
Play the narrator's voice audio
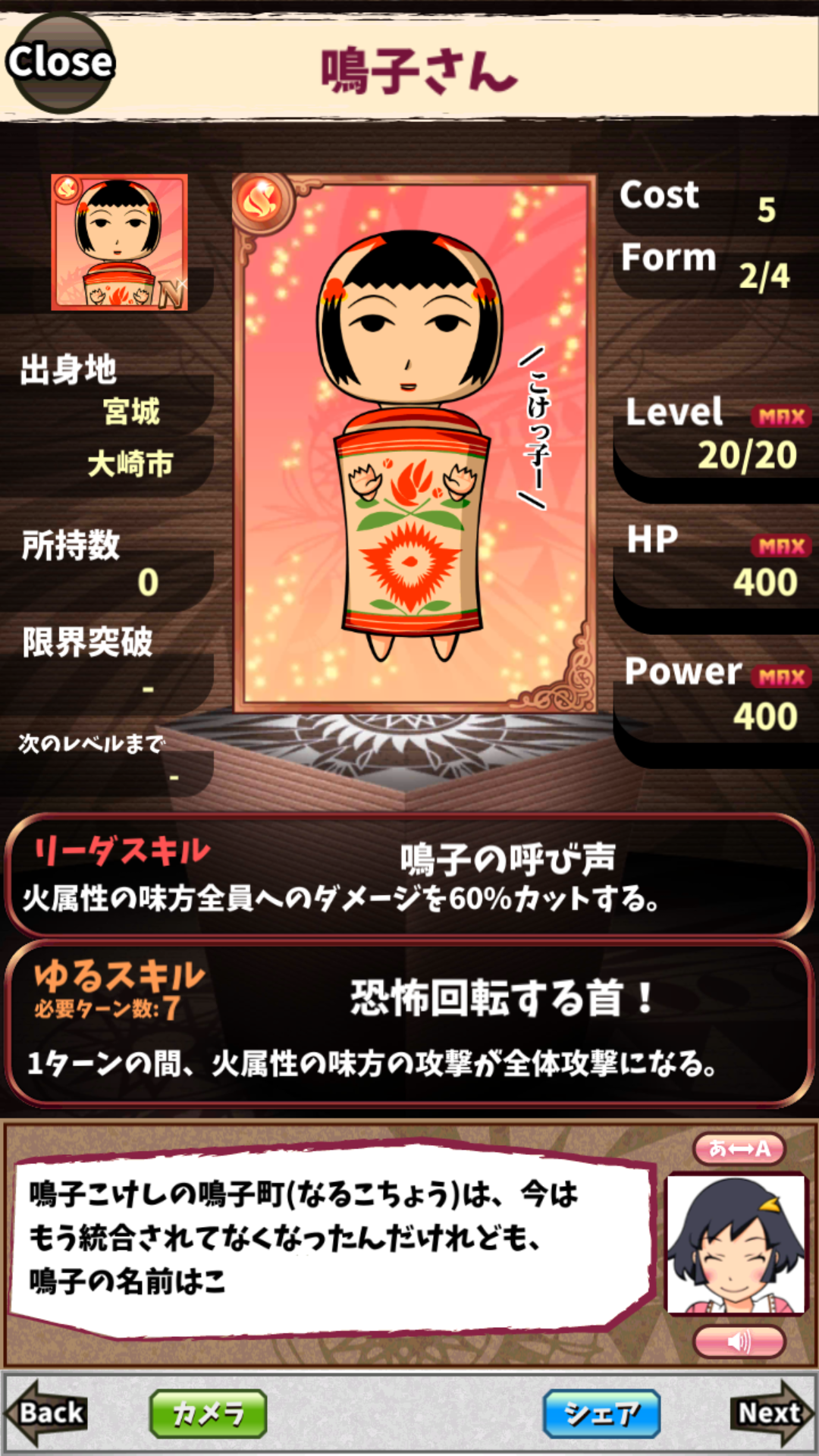[x=739, y=1341]
